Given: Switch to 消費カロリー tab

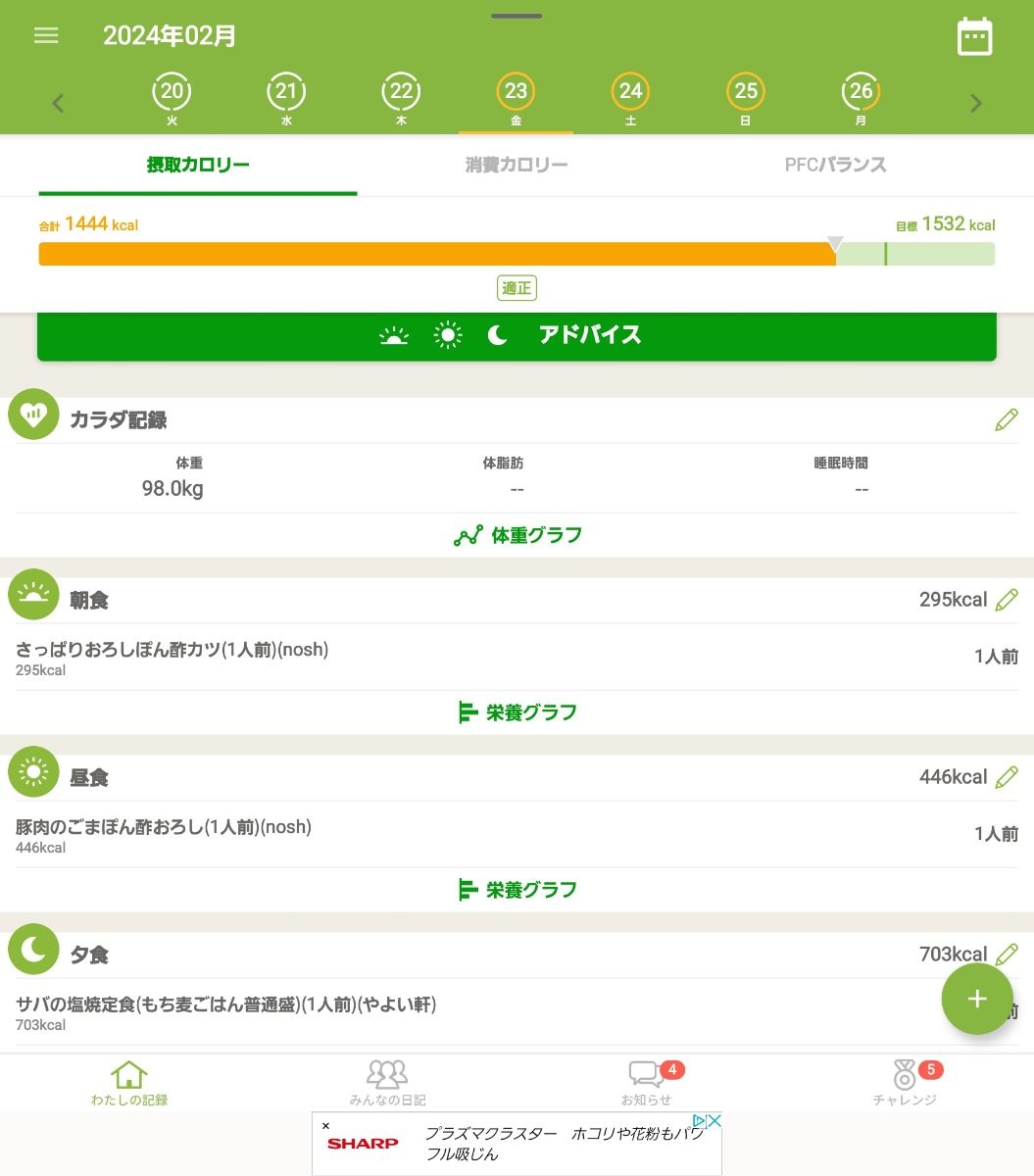Looking at the screenshot, I should coord(517,165).
